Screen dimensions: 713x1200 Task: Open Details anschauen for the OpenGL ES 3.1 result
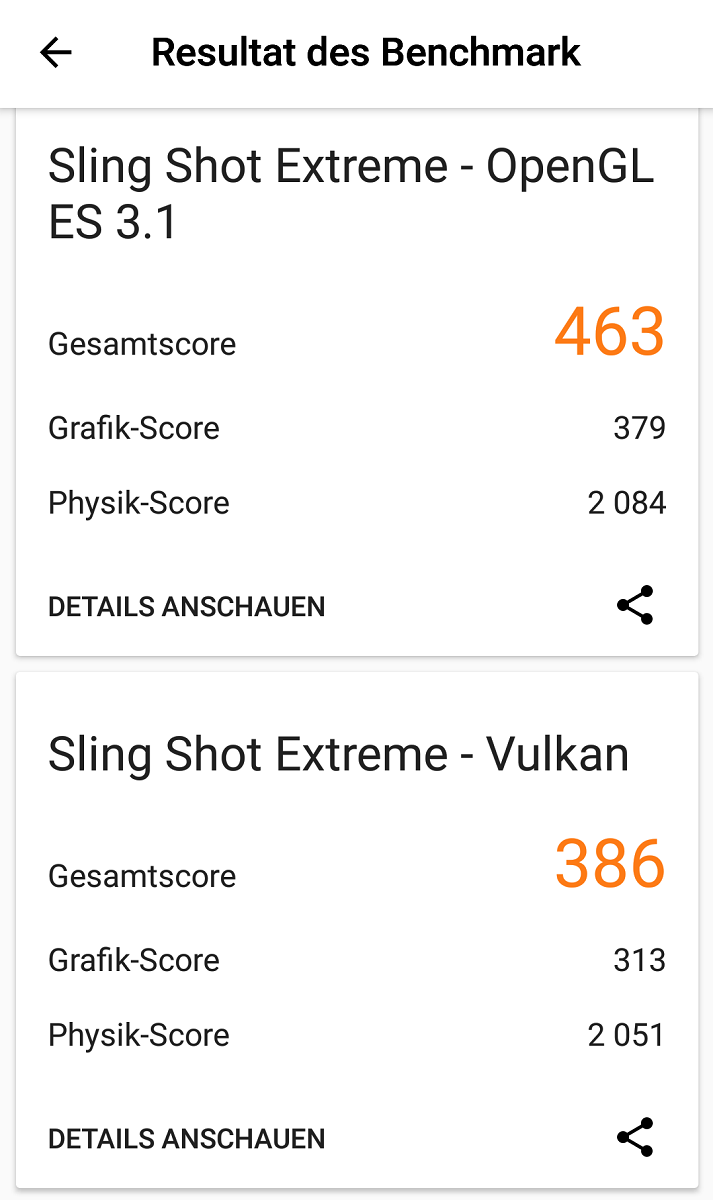187,606
